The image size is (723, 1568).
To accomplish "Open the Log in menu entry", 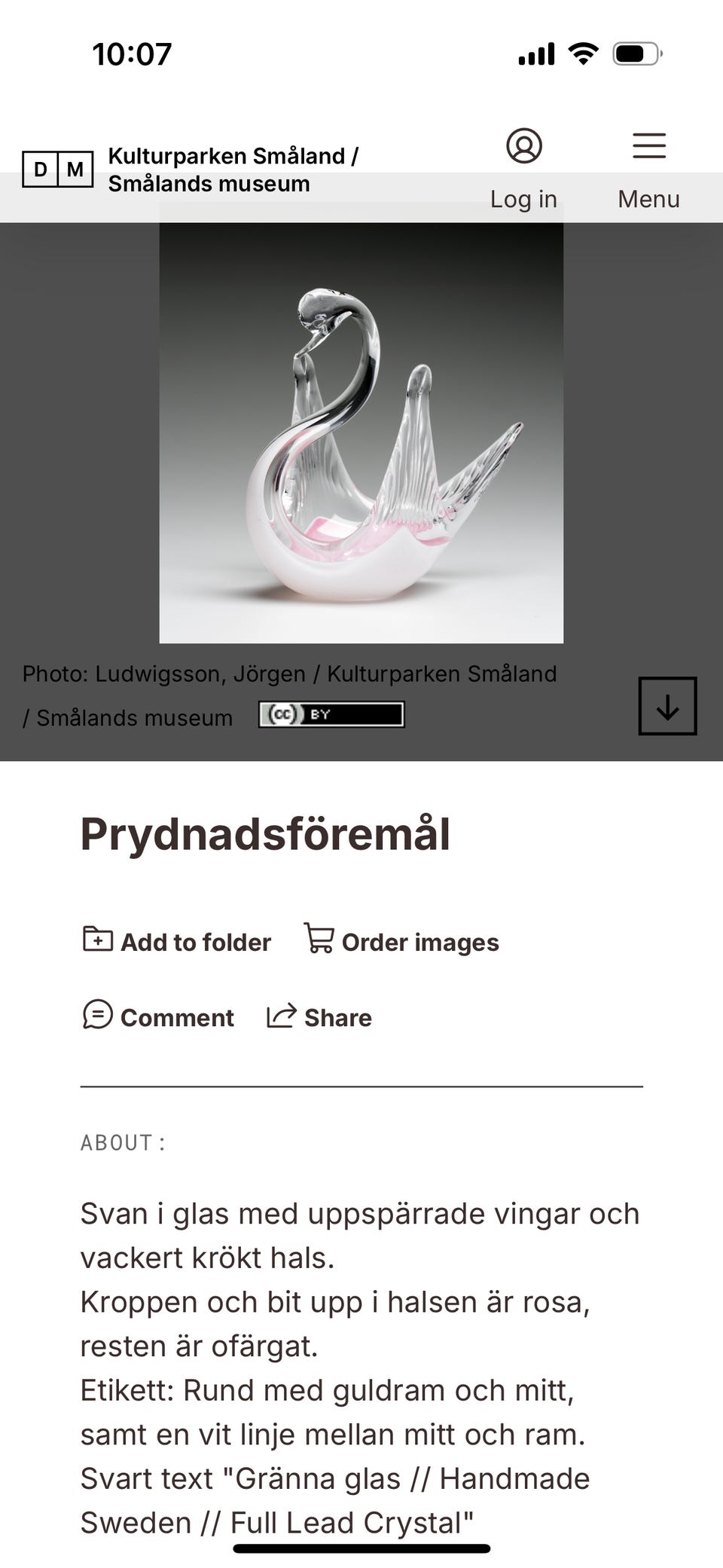I will [x=523, y=198].
